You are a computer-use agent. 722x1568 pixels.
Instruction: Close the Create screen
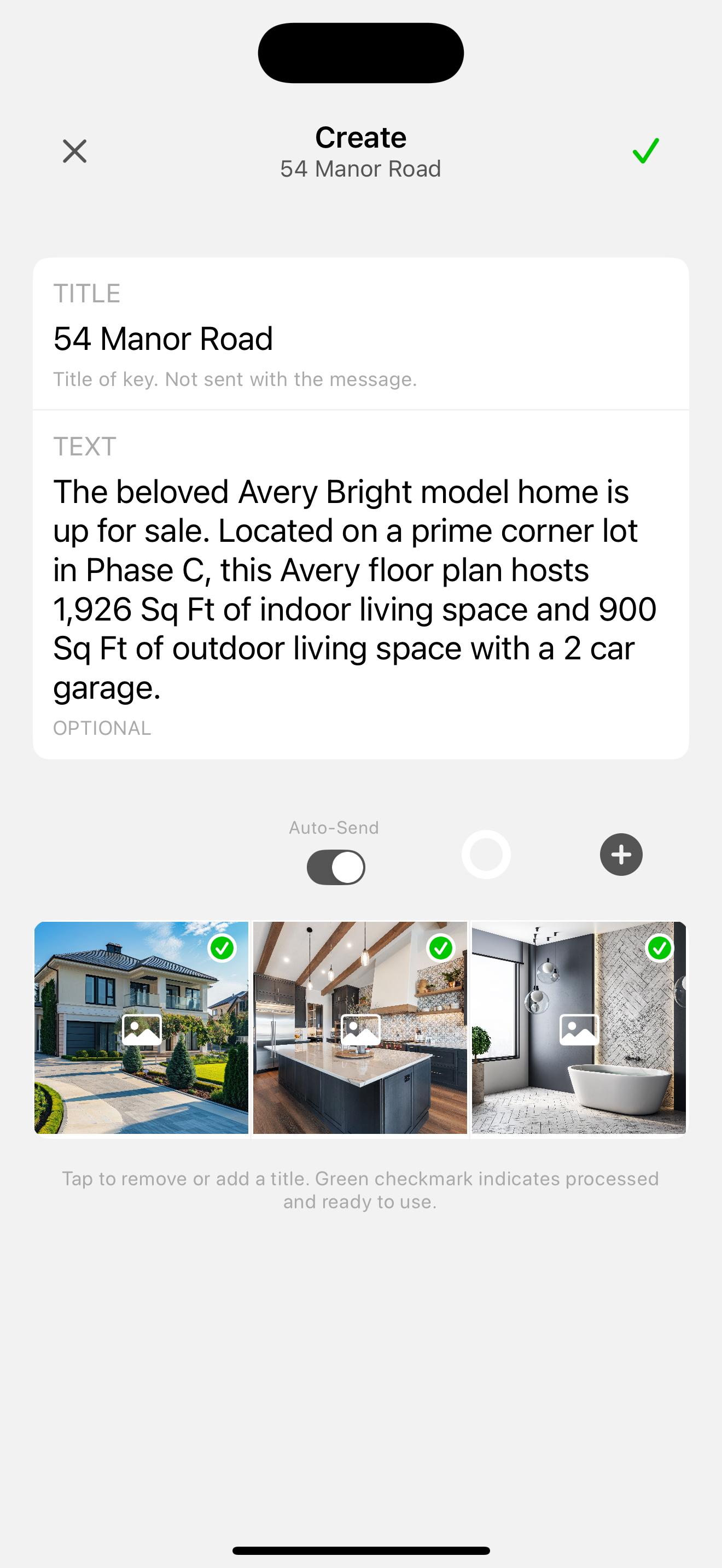point(74,151)
